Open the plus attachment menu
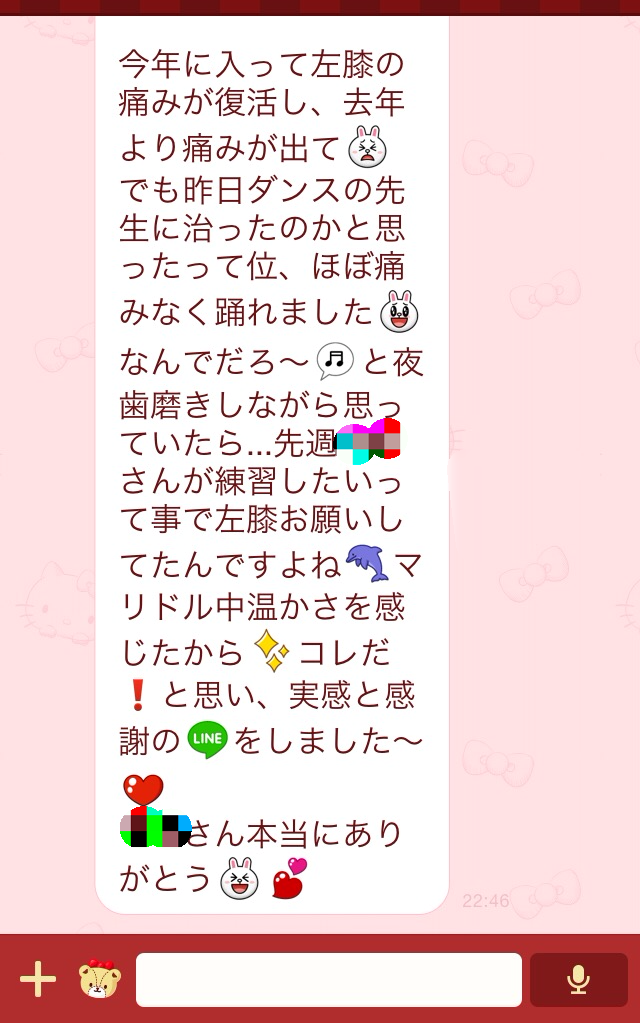This screenshot has height=1023, width=640. coord(38,979)
